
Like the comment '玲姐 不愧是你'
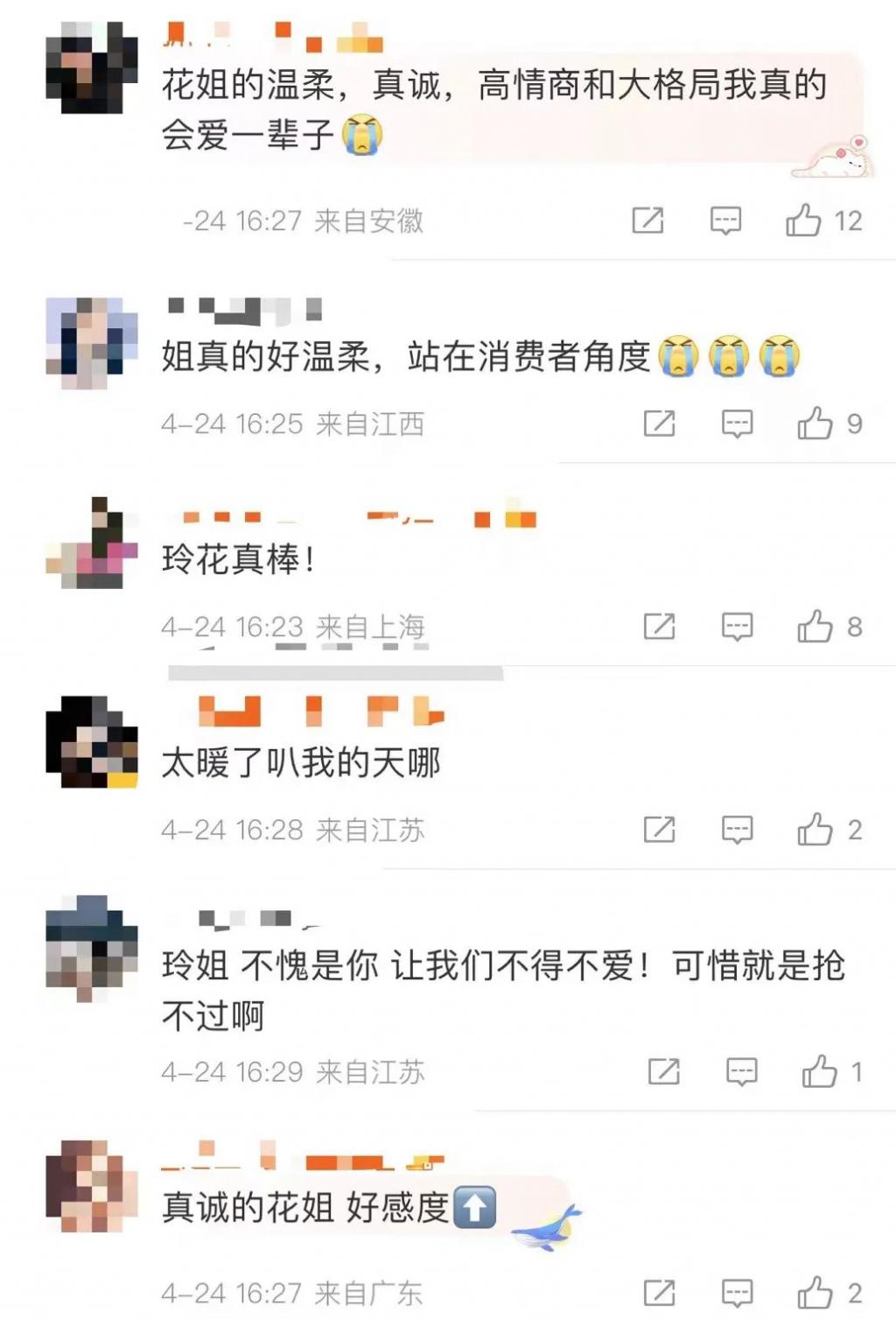820,1071
